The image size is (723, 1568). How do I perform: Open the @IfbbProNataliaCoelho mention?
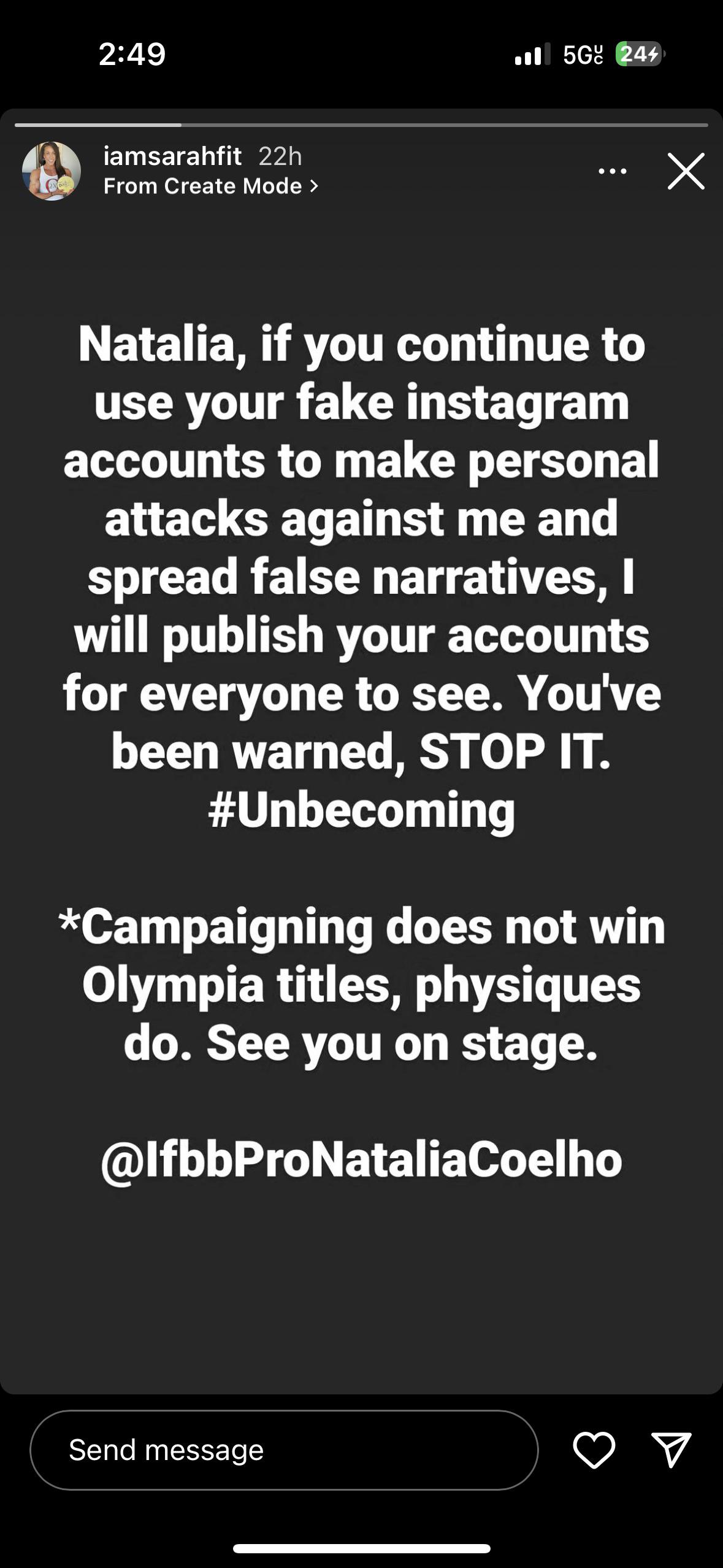click(361, 1160)
